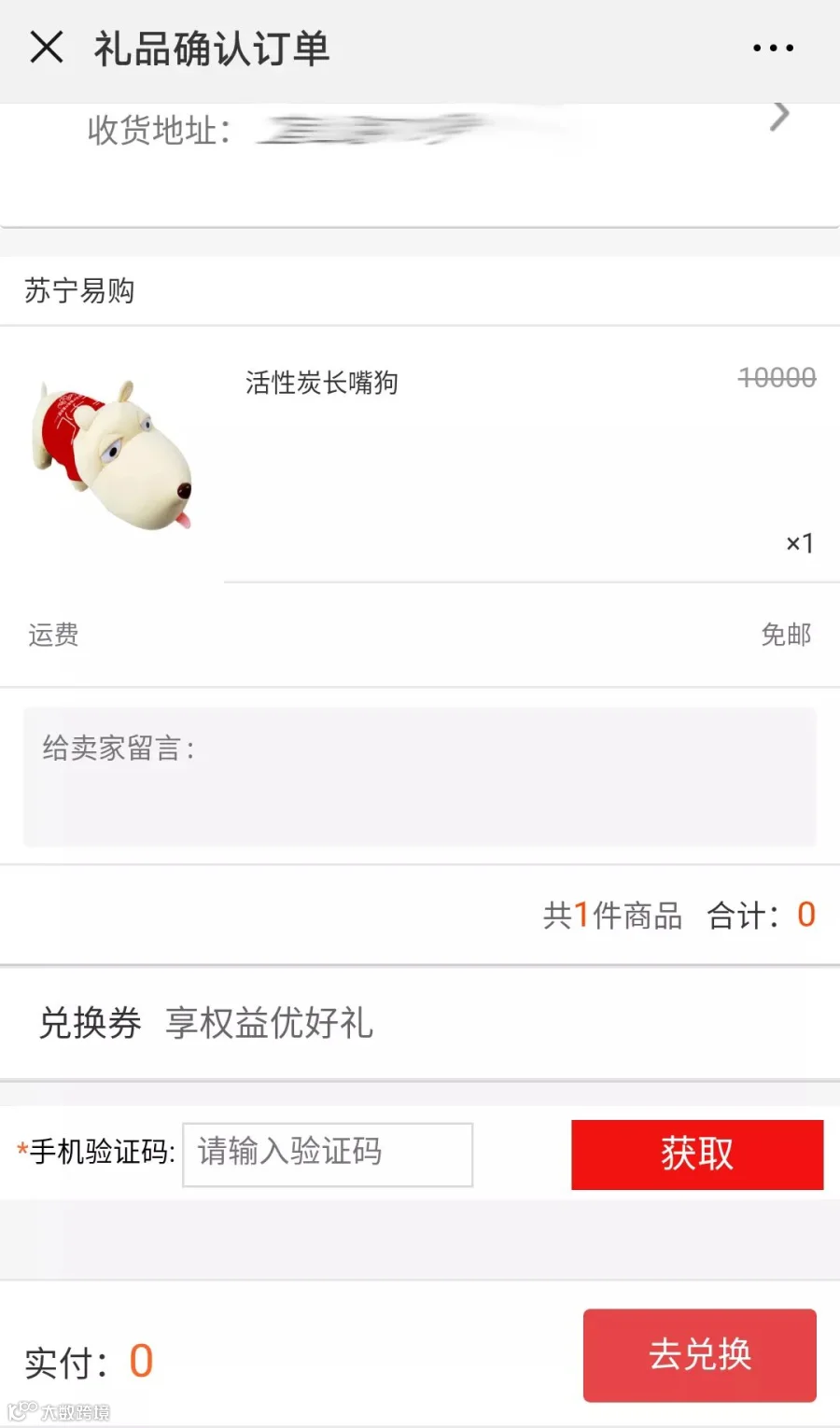Close the gift order confirmation page

tap(47, 47)
